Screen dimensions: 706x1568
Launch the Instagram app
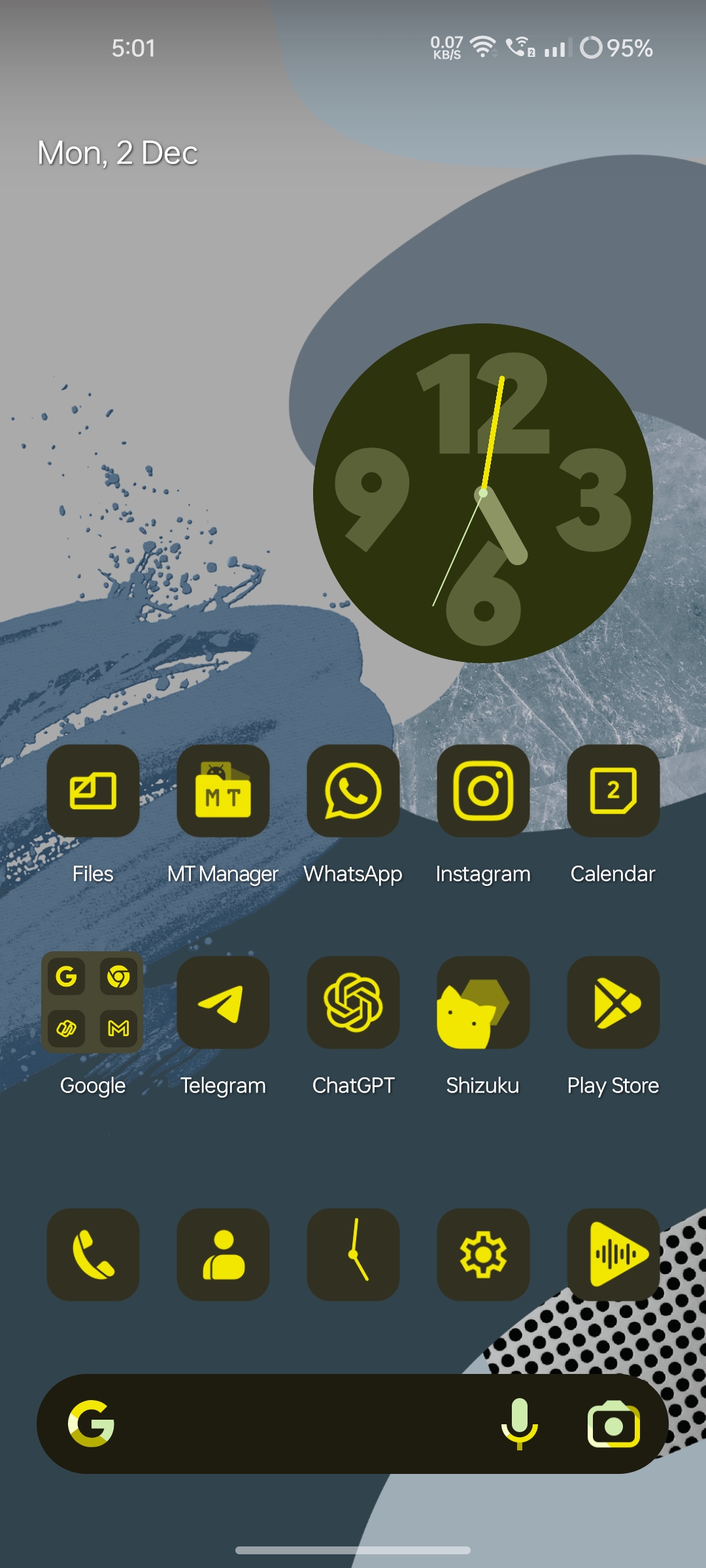point(483,791)
